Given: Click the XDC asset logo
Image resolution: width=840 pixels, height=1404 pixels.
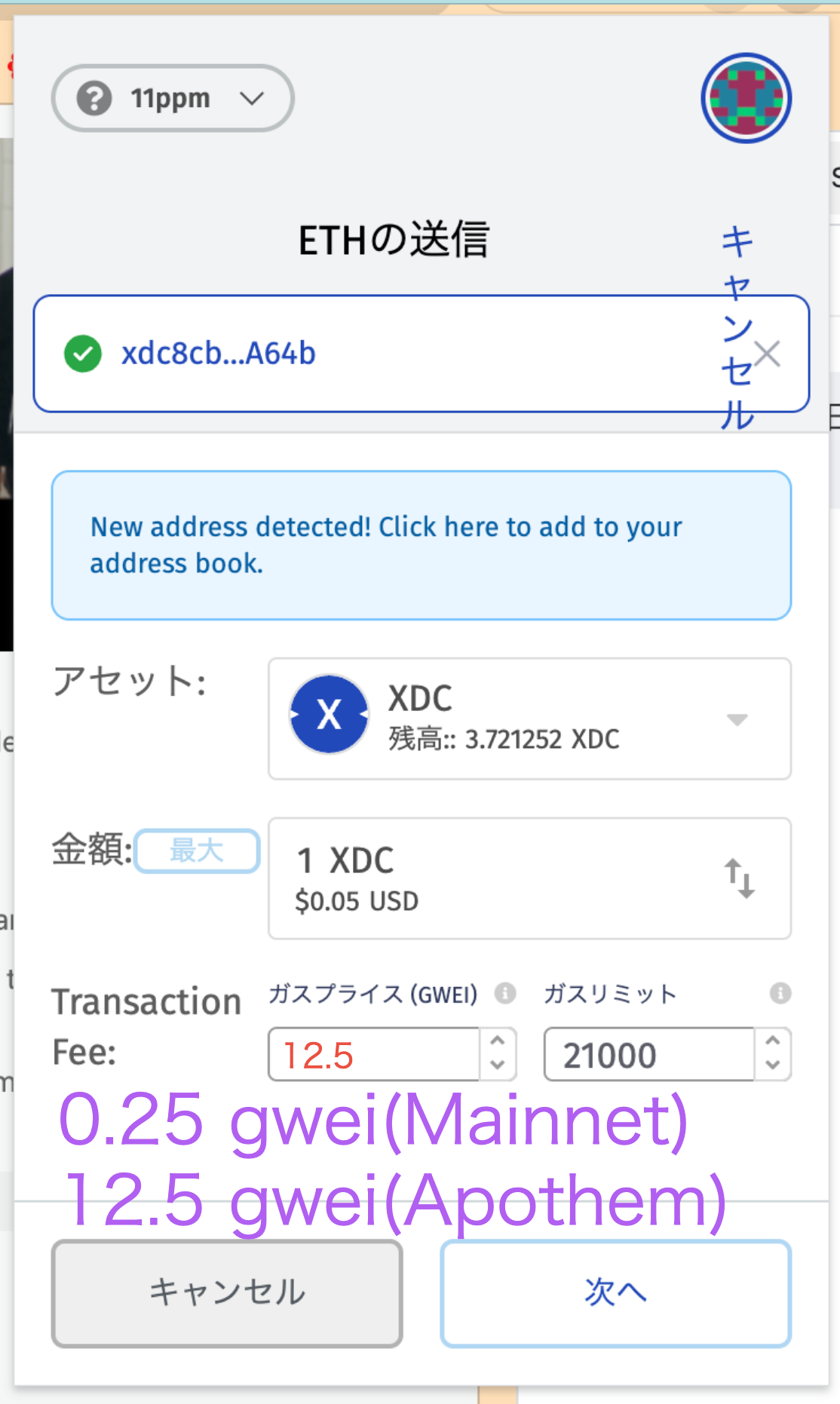Looking at the screenshot, I should click(x=329, y=715).
